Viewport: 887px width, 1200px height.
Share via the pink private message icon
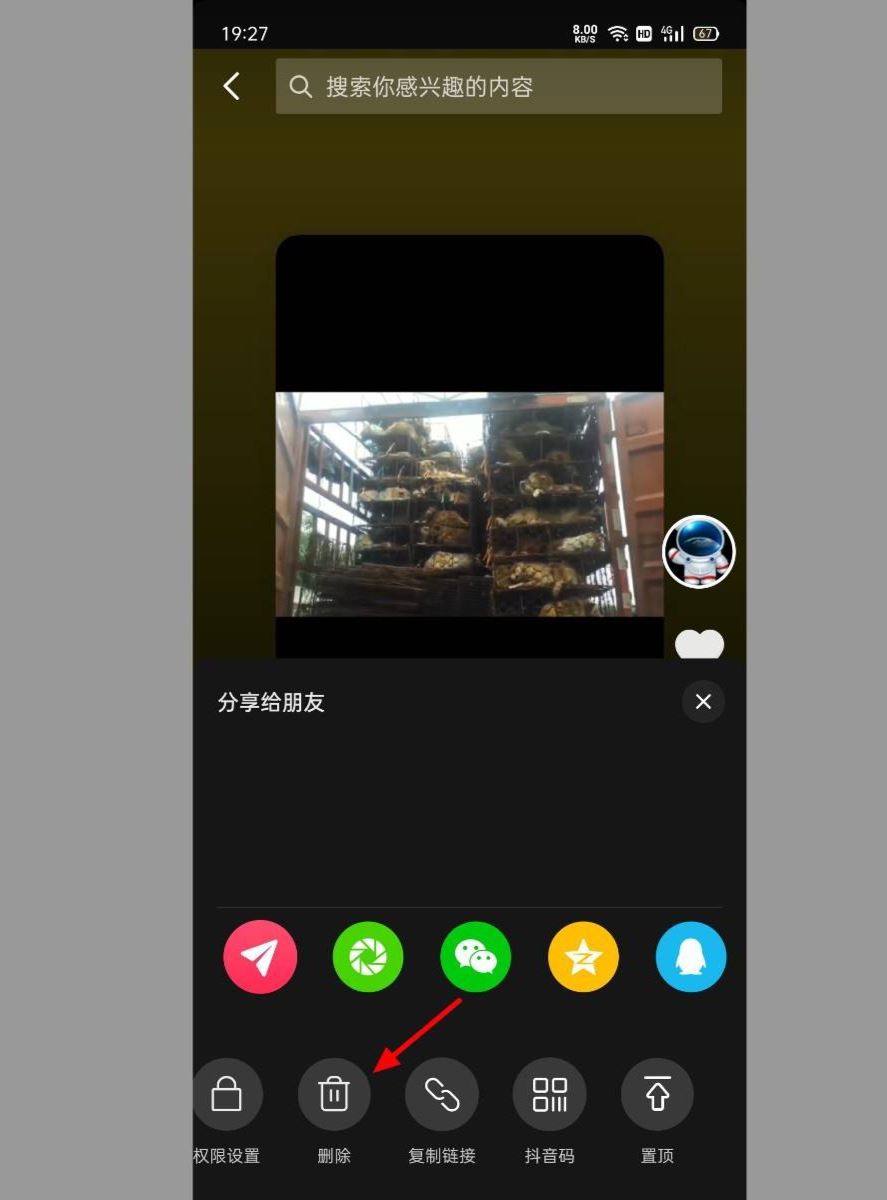pyautogui.click(x=260, y=957)
